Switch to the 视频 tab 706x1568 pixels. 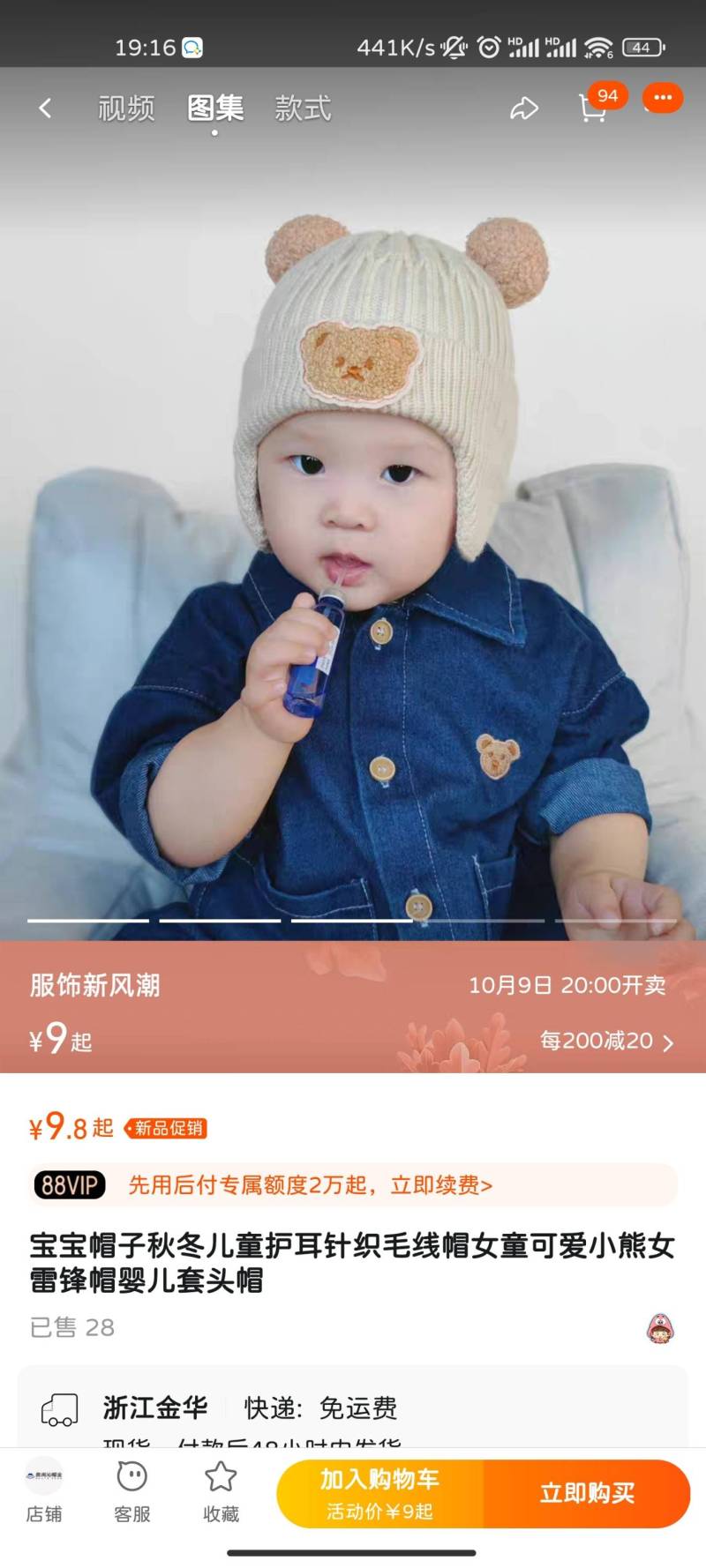126,108
